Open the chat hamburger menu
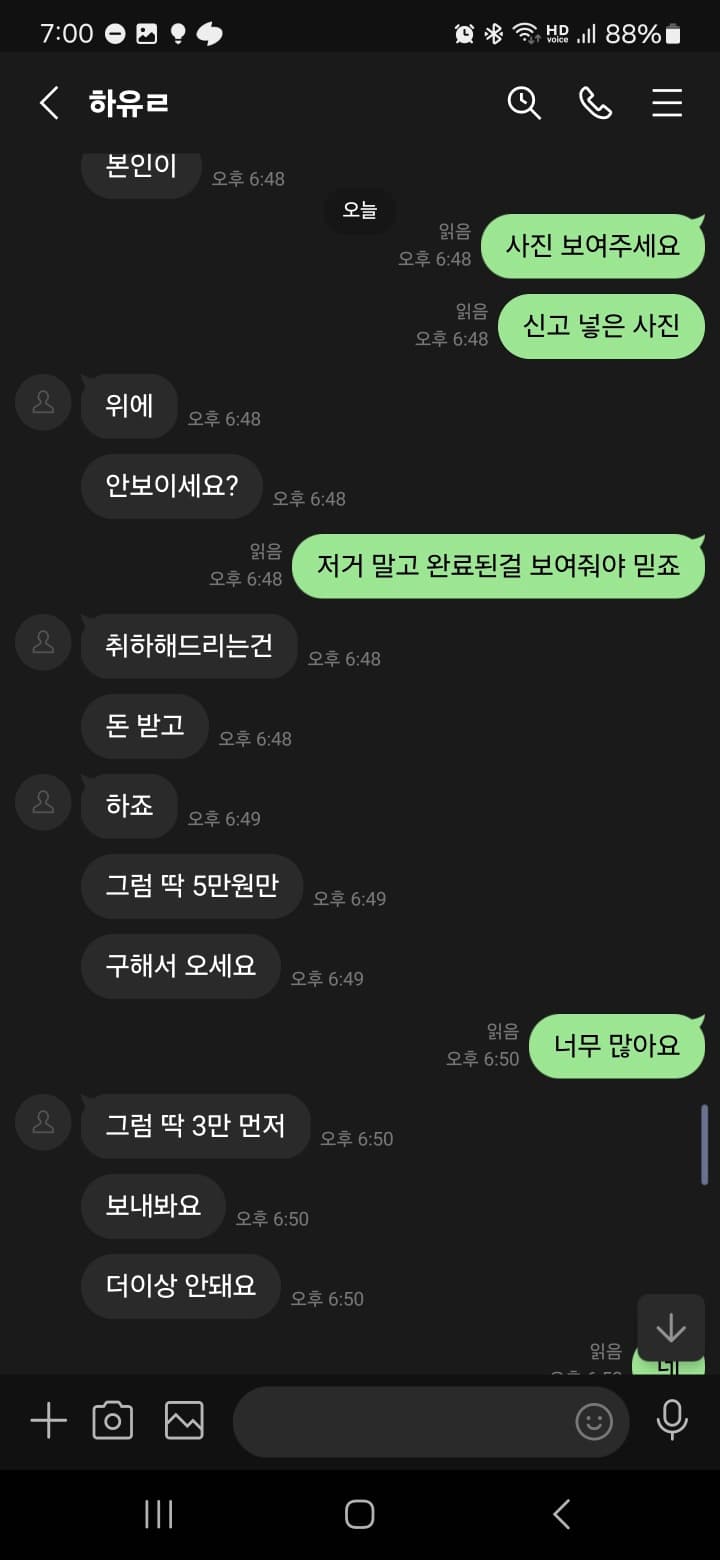 (x=667, y=103)
